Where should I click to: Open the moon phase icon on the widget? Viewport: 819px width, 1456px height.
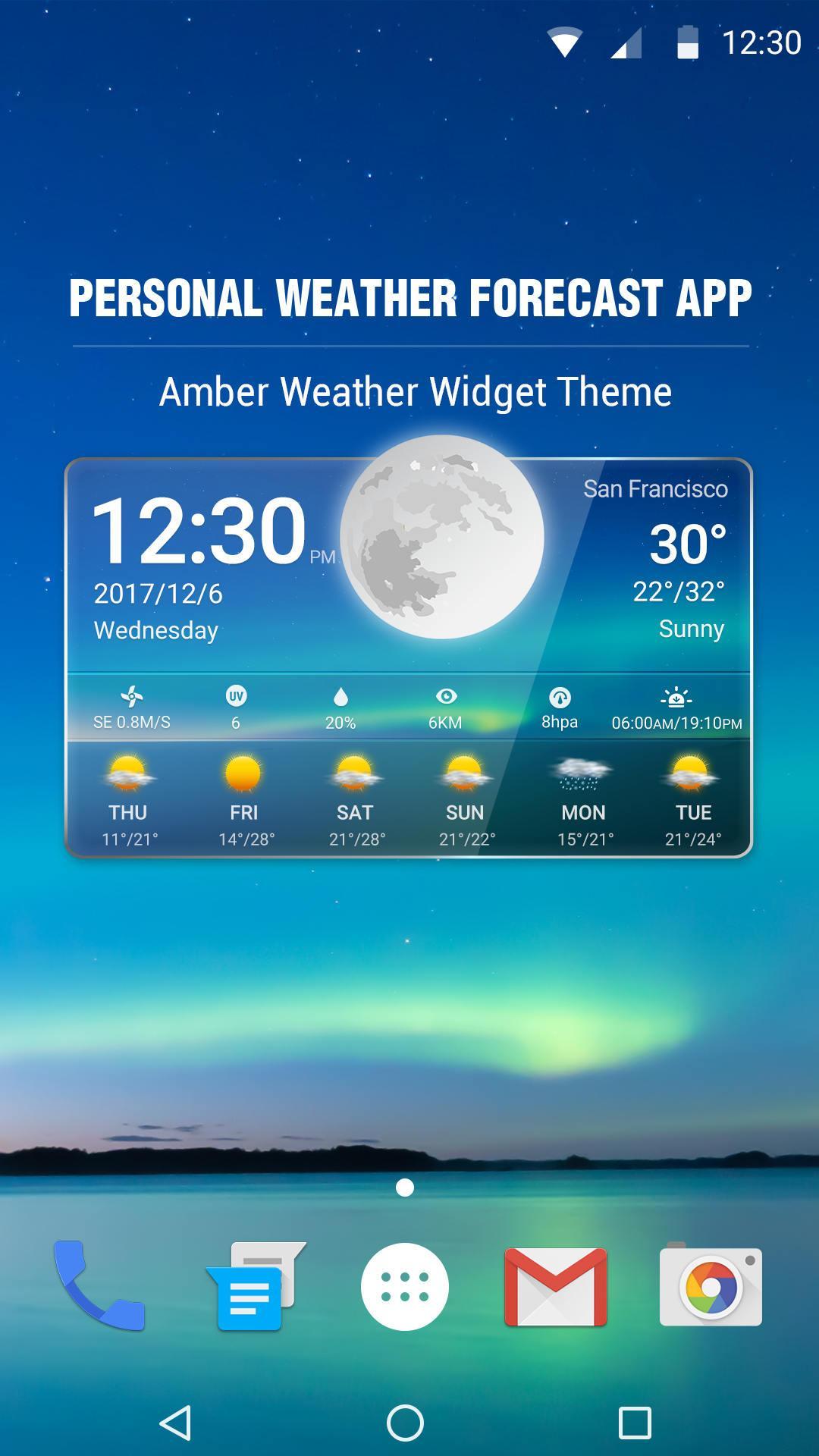click(x=442, y=535)
